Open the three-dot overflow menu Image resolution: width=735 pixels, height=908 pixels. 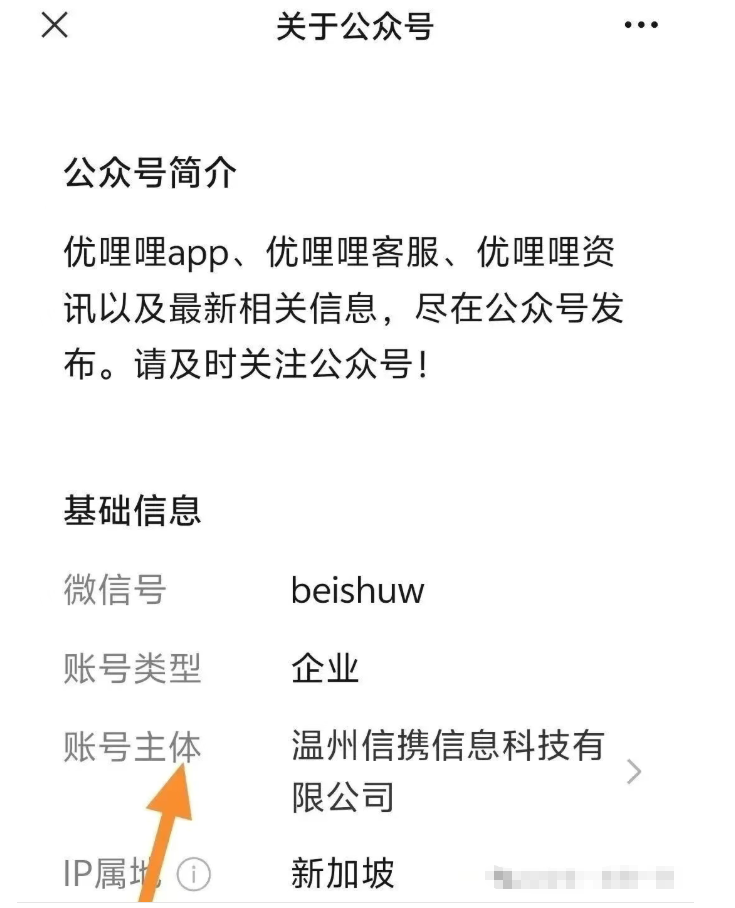pos(641,26)
